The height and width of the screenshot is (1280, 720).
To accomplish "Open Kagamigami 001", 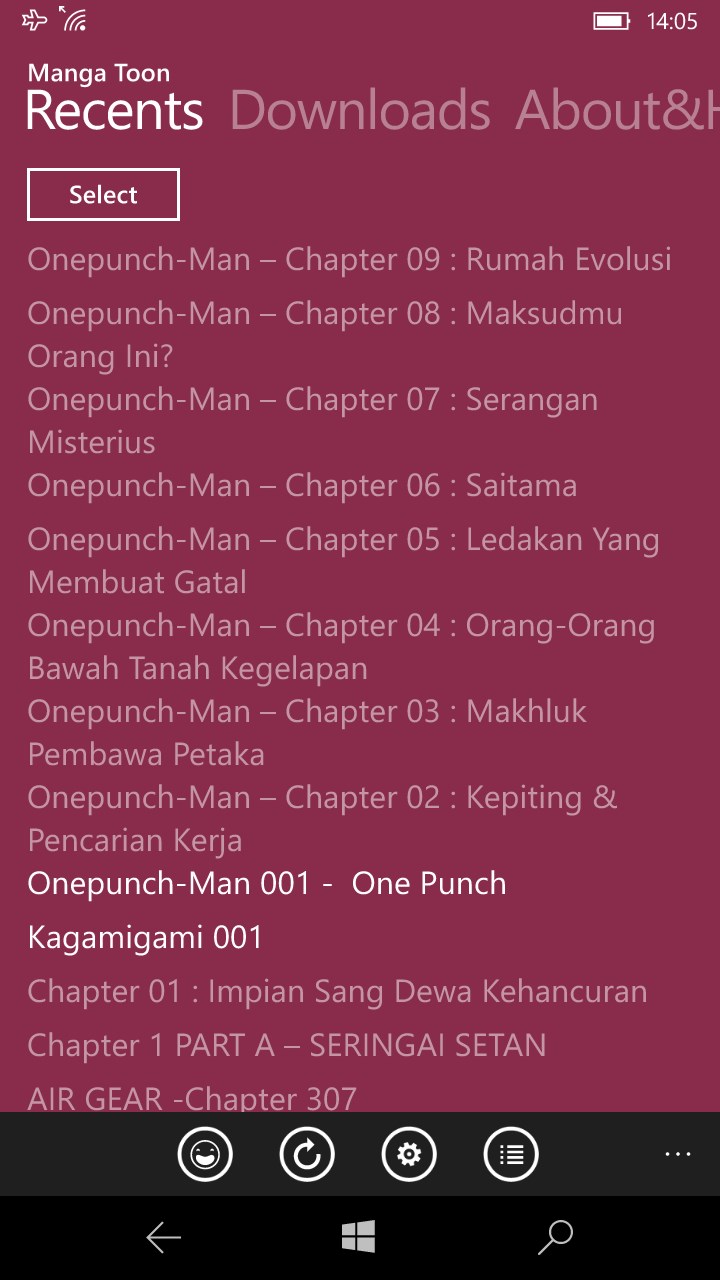I will click(145, 938).
